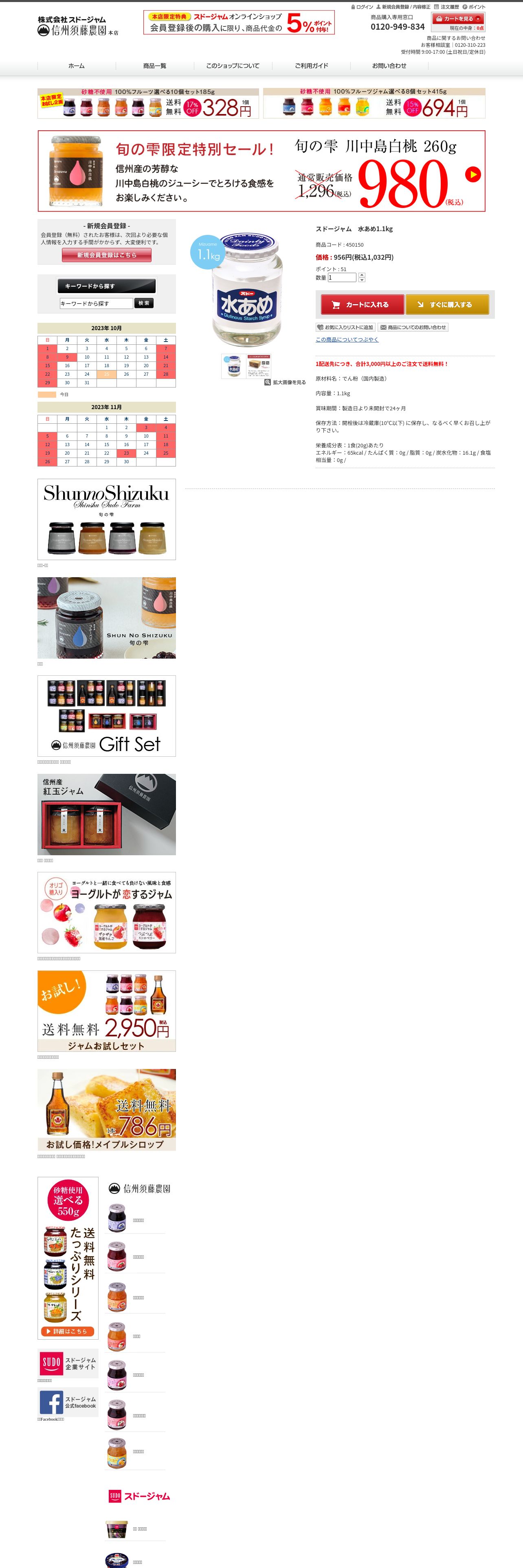The width and height of the screenshot is (523, 1568).
Task: Focus the keyword search field
Action: click(96, 303)
